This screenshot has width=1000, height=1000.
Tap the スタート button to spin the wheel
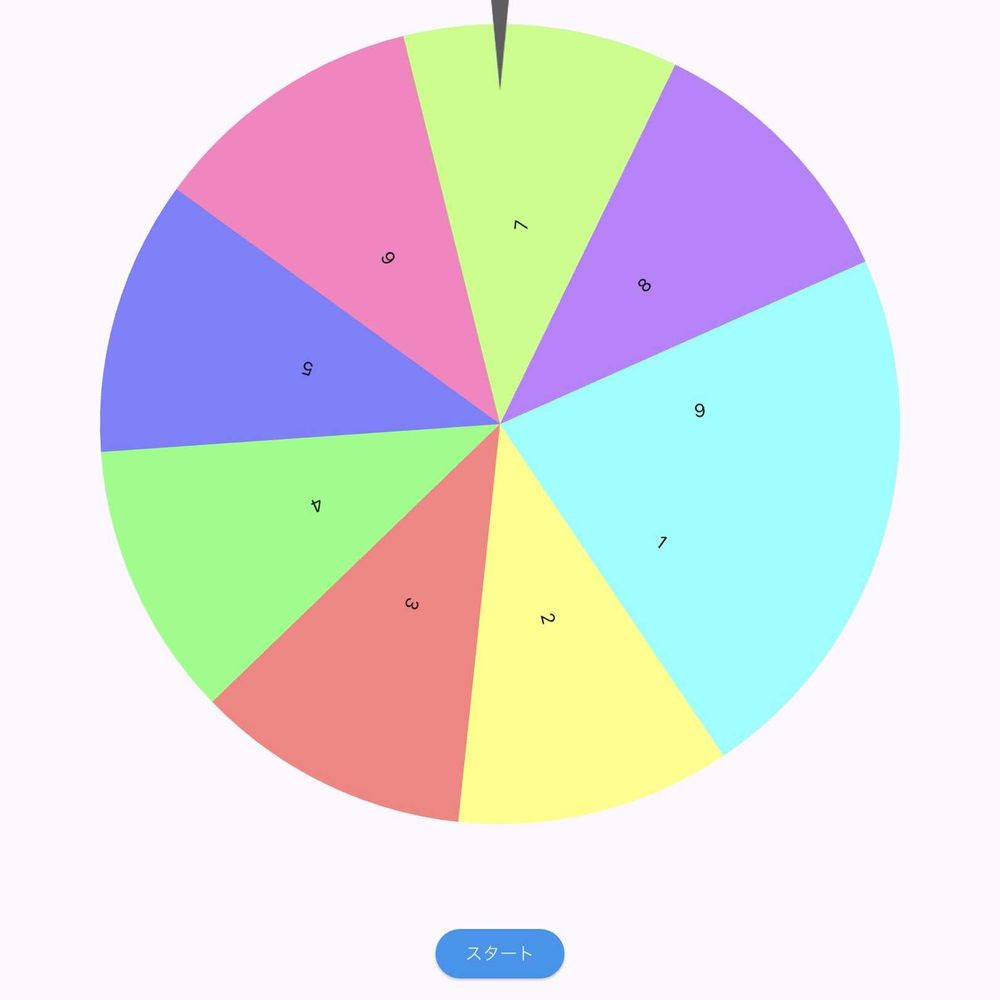click(499, 953)
